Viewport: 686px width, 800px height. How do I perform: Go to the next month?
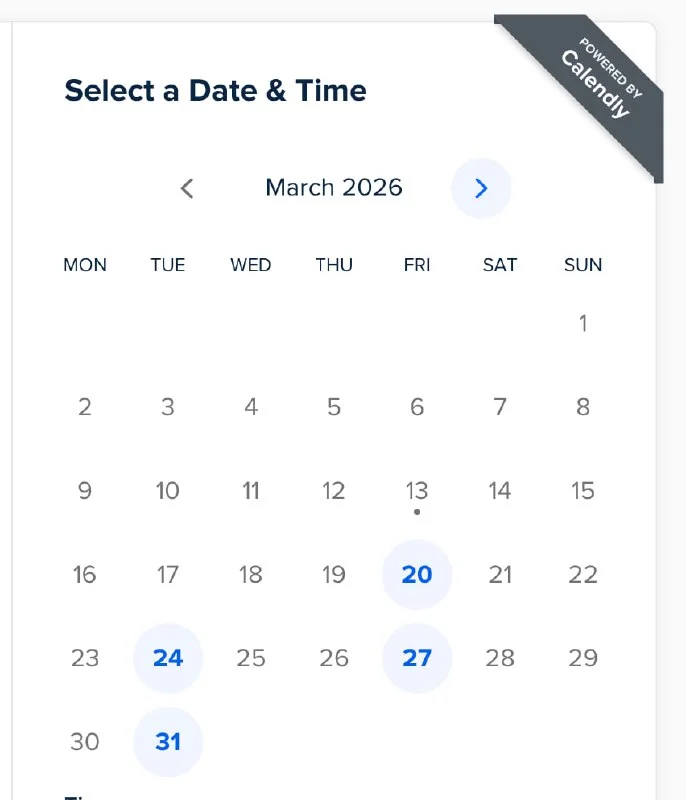point(481,188)
